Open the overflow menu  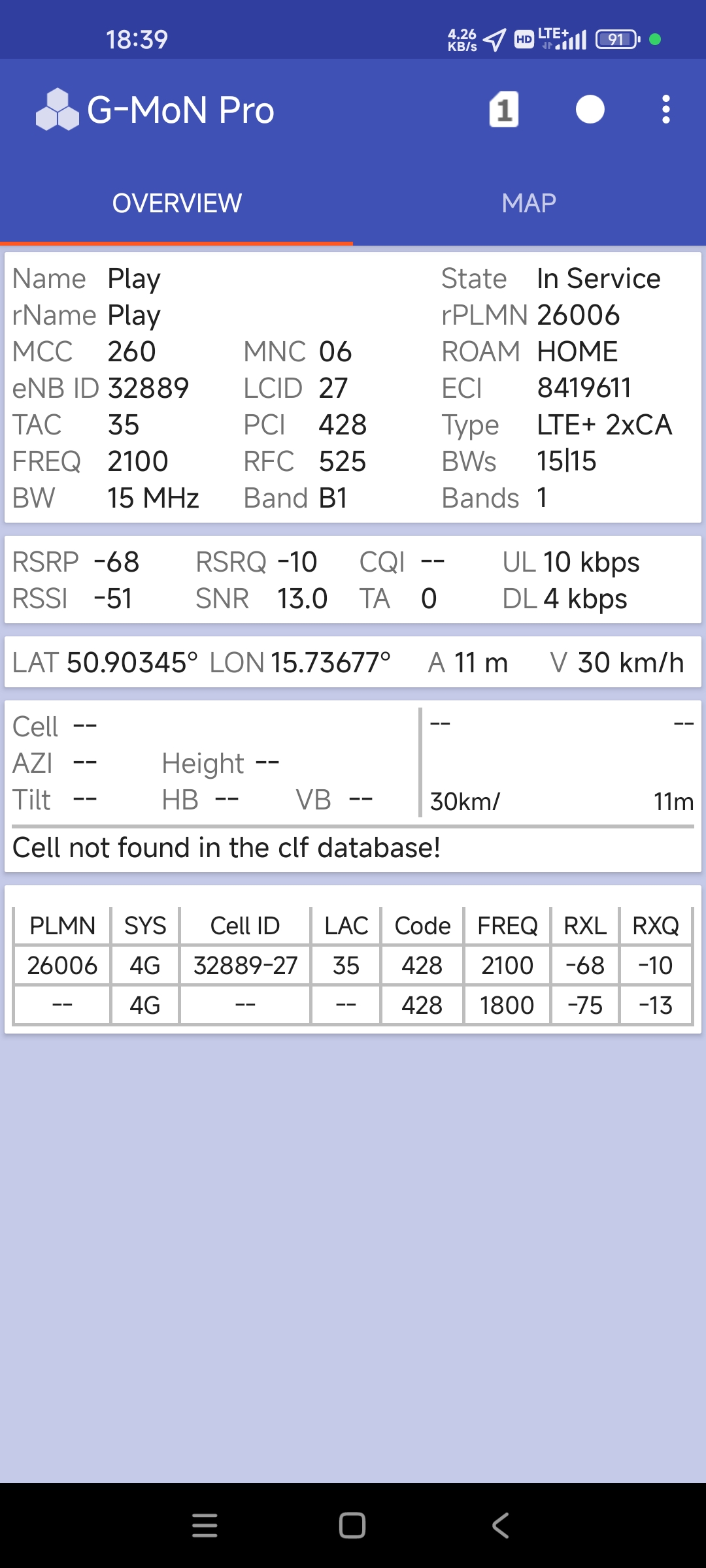665,109
